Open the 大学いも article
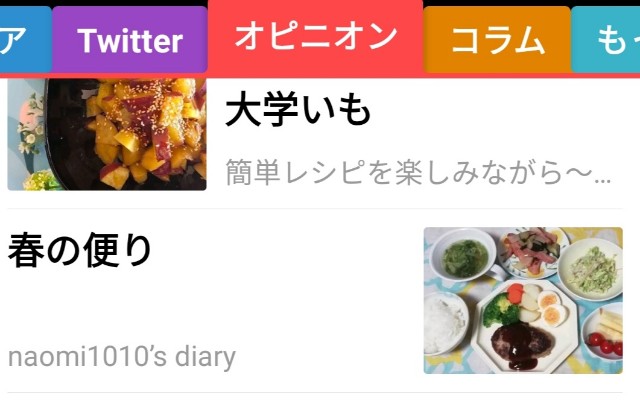Viewport: 640px width, 410px height. [299, 110]
